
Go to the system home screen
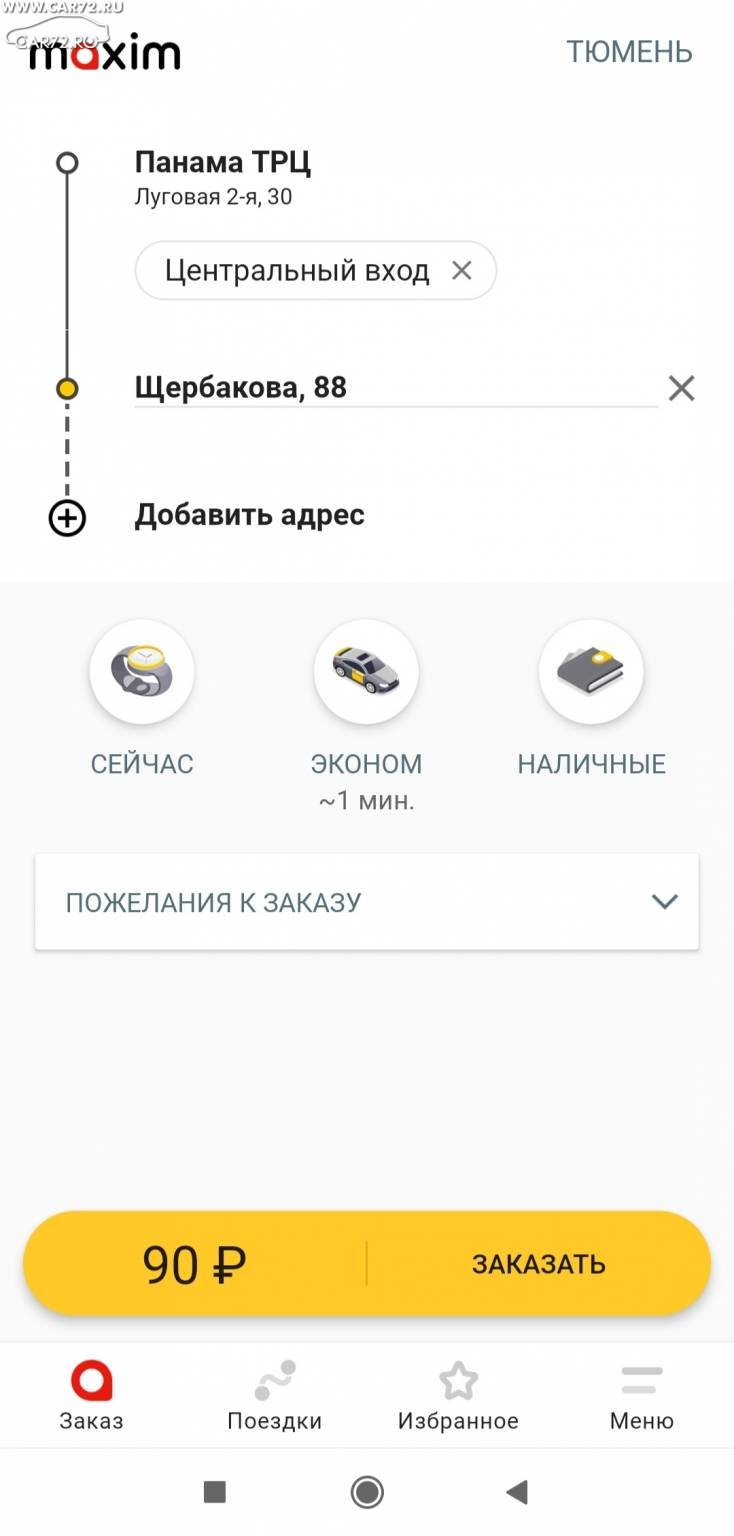click(x=367, y=1493)
